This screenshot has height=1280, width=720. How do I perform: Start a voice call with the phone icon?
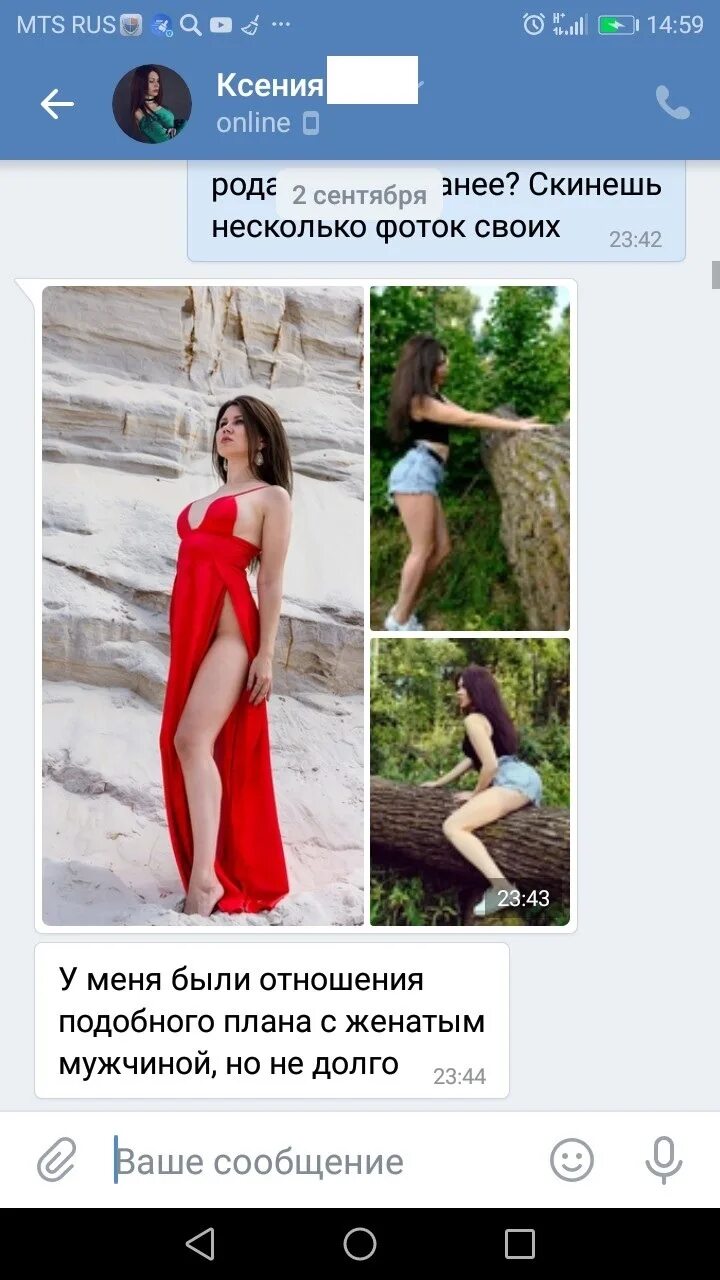coord(672,103)
